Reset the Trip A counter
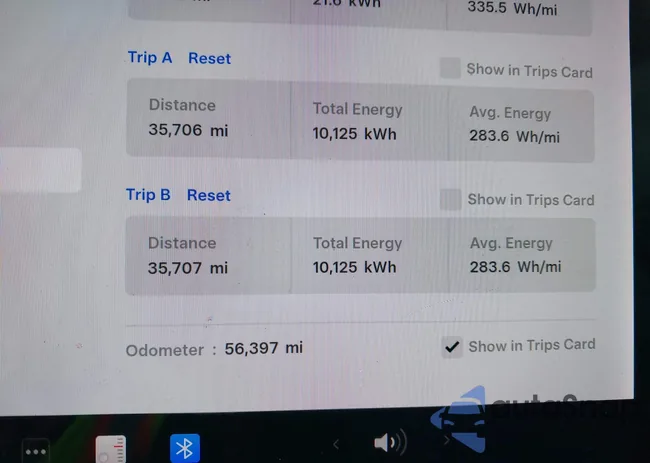Image resolution: width=650 pixels, height=463 pixels. coord(209,58)
